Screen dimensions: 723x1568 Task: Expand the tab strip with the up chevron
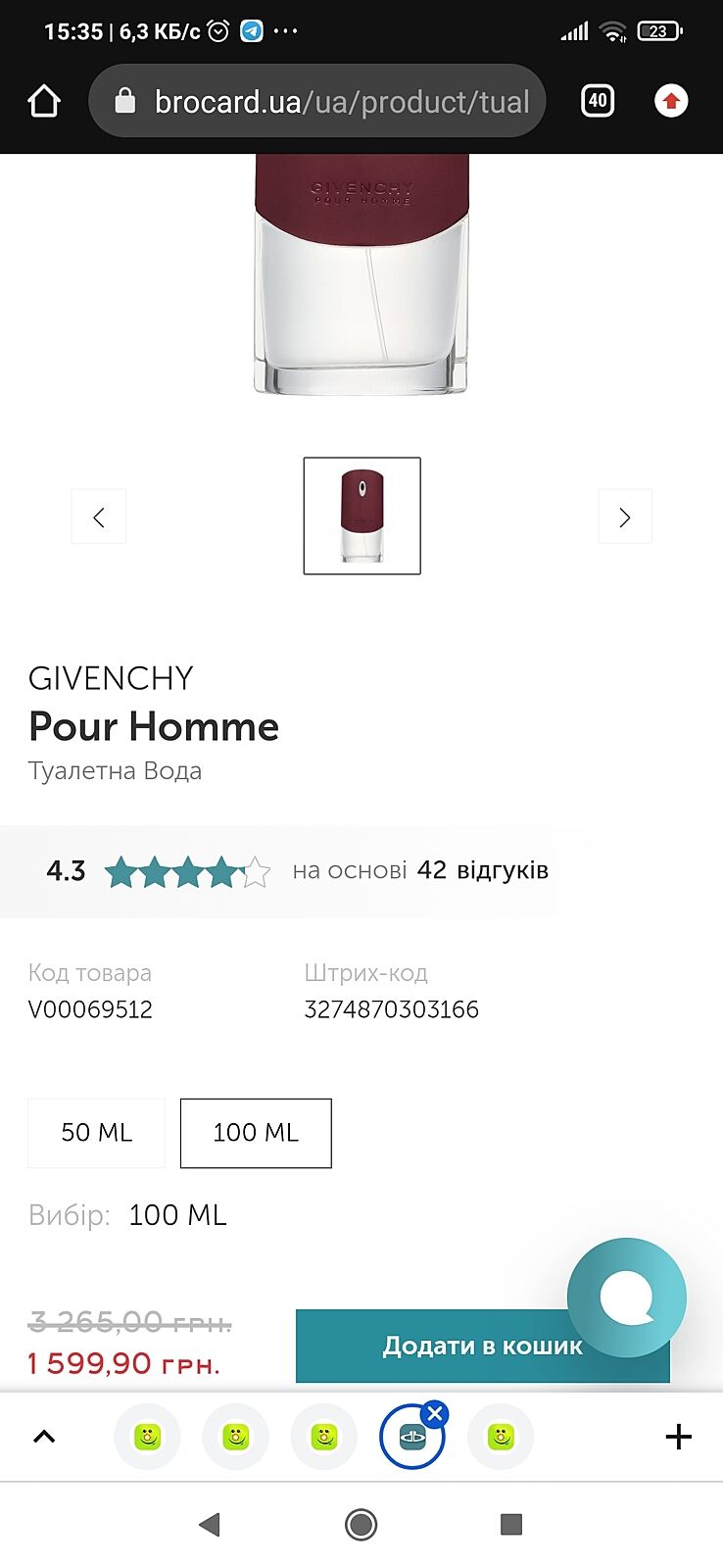point(44,1438)
